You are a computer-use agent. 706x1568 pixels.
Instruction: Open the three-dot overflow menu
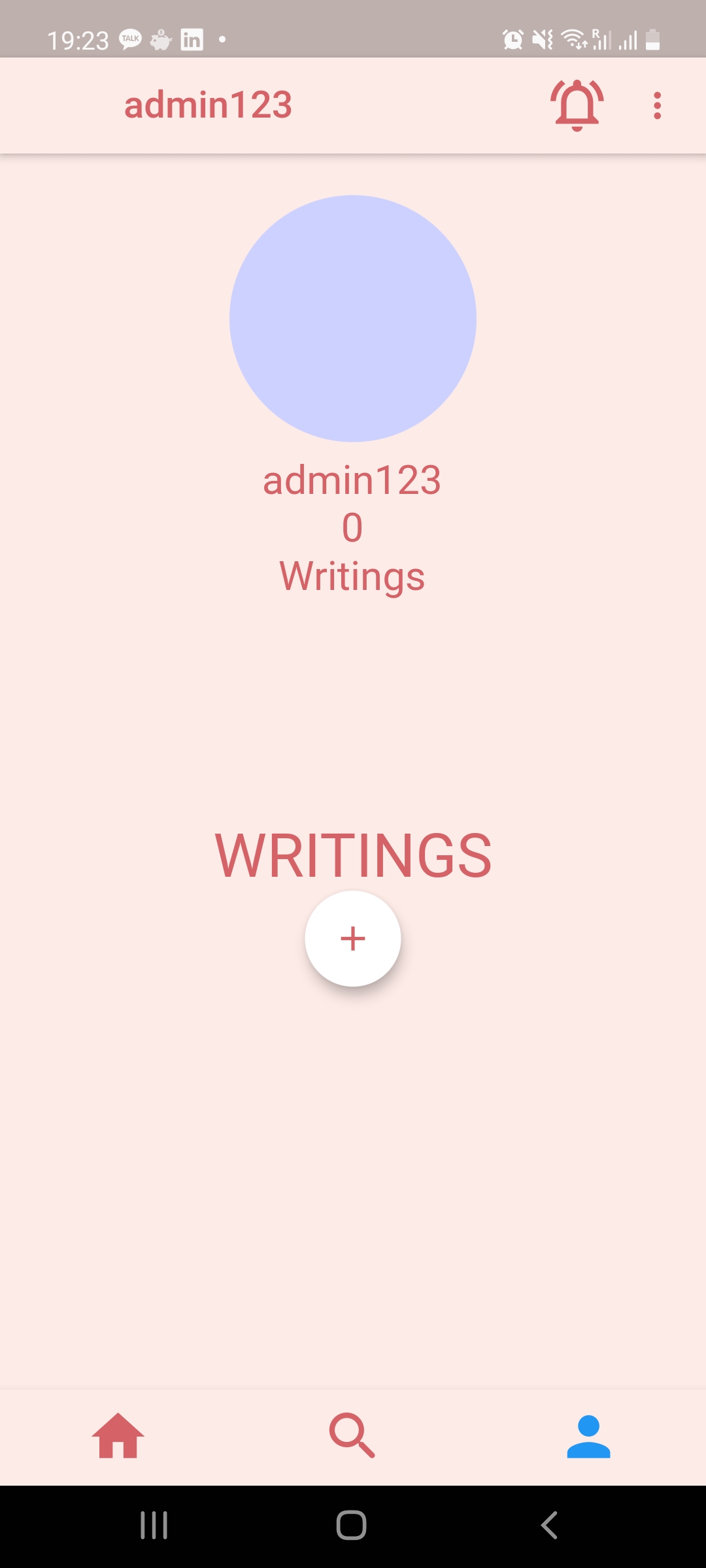(657, 106)
